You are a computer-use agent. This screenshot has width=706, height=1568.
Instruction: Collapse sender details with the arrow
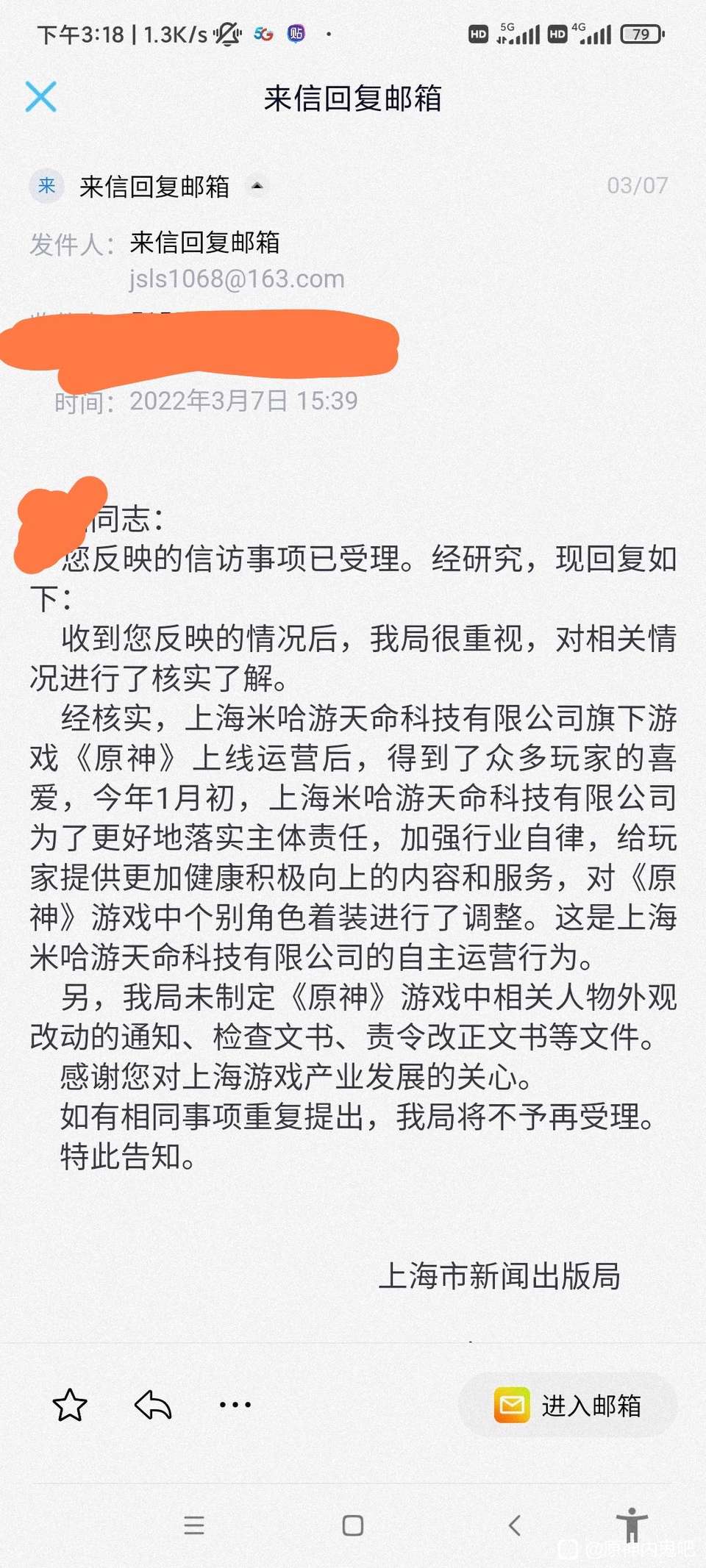(257, 186)
